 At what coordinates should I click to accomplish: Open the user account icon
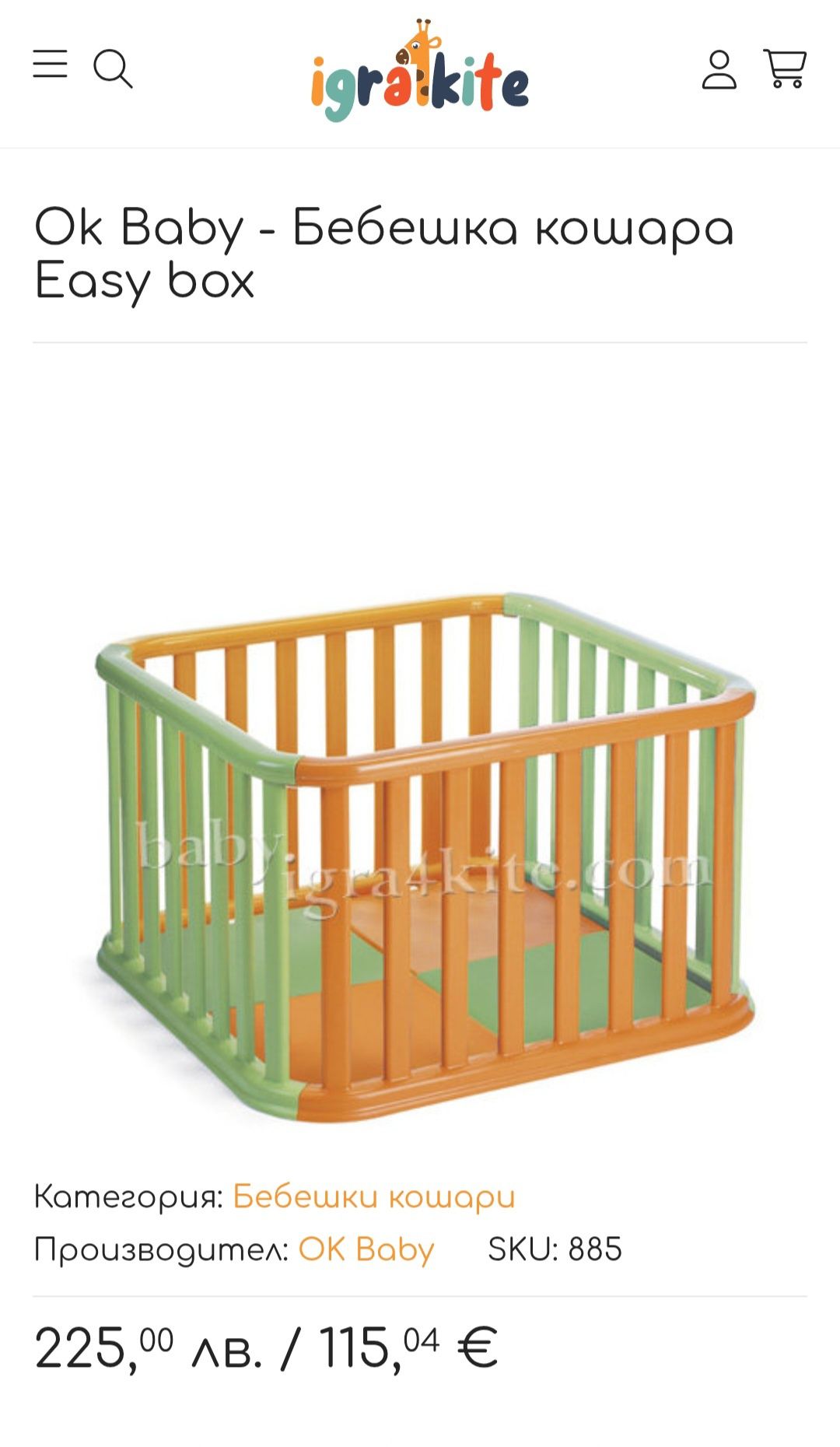(x=719, y=70)
